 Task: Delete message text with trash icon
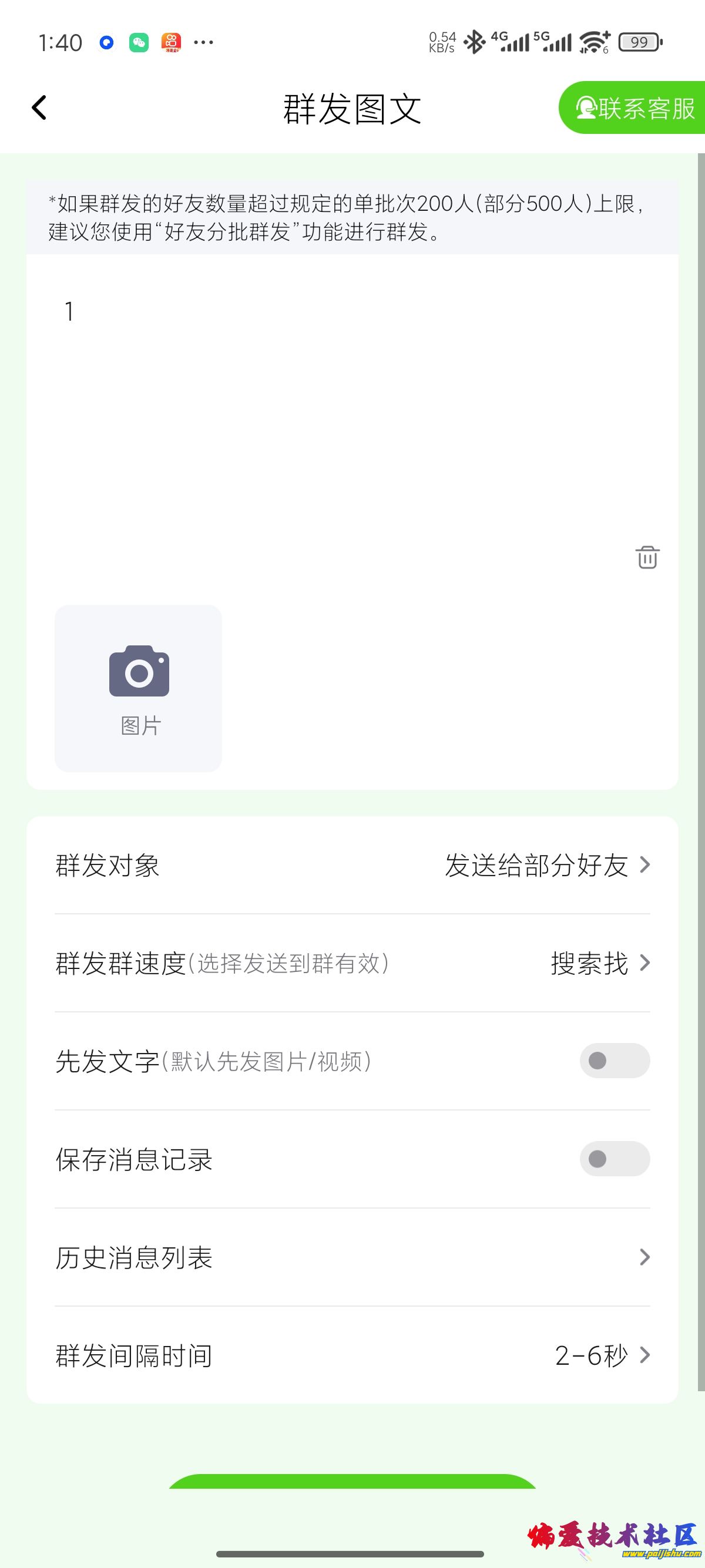click(x=647, y=557)
